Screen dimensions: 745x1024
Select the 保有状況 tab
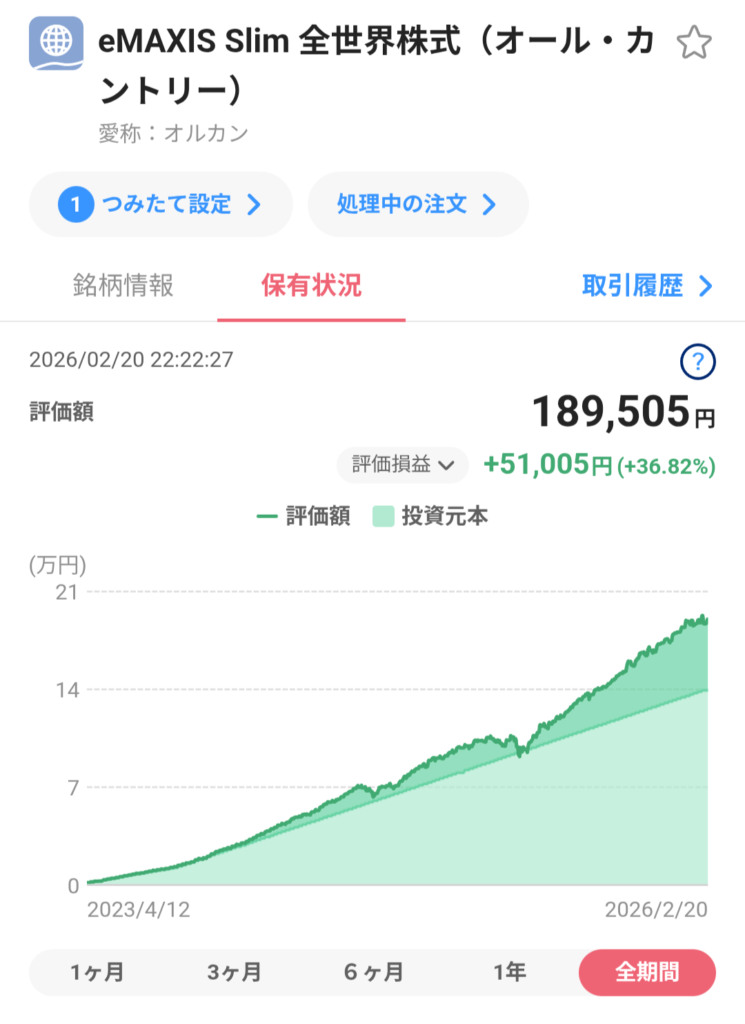pos(311,287)
